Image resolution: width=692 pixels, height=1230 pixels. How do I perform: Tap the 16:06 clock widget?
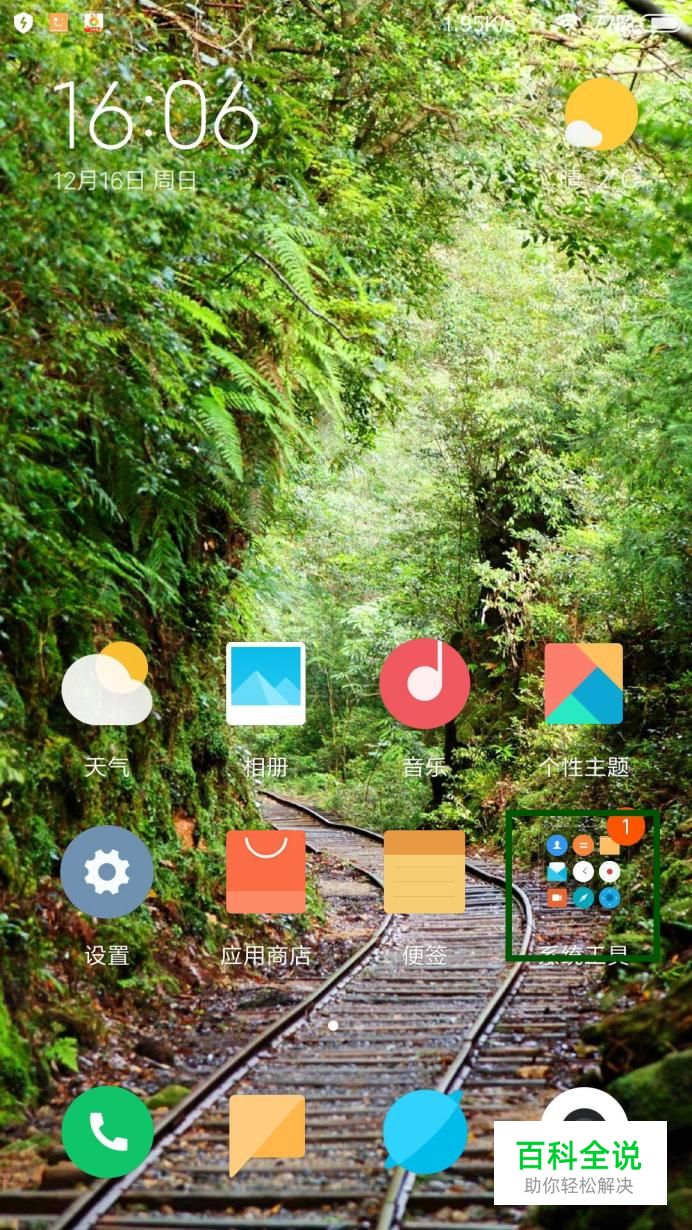coord(156,116)
